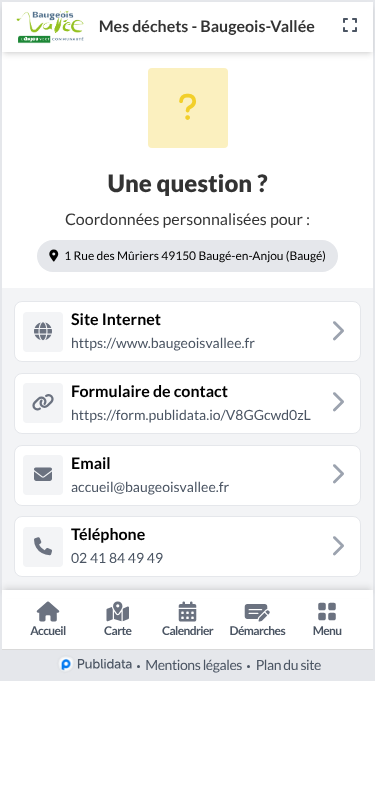Toggle fullscreen mode icon
Image resolution: width=375 pixels, height=812 pixels.
coord(350,25)
